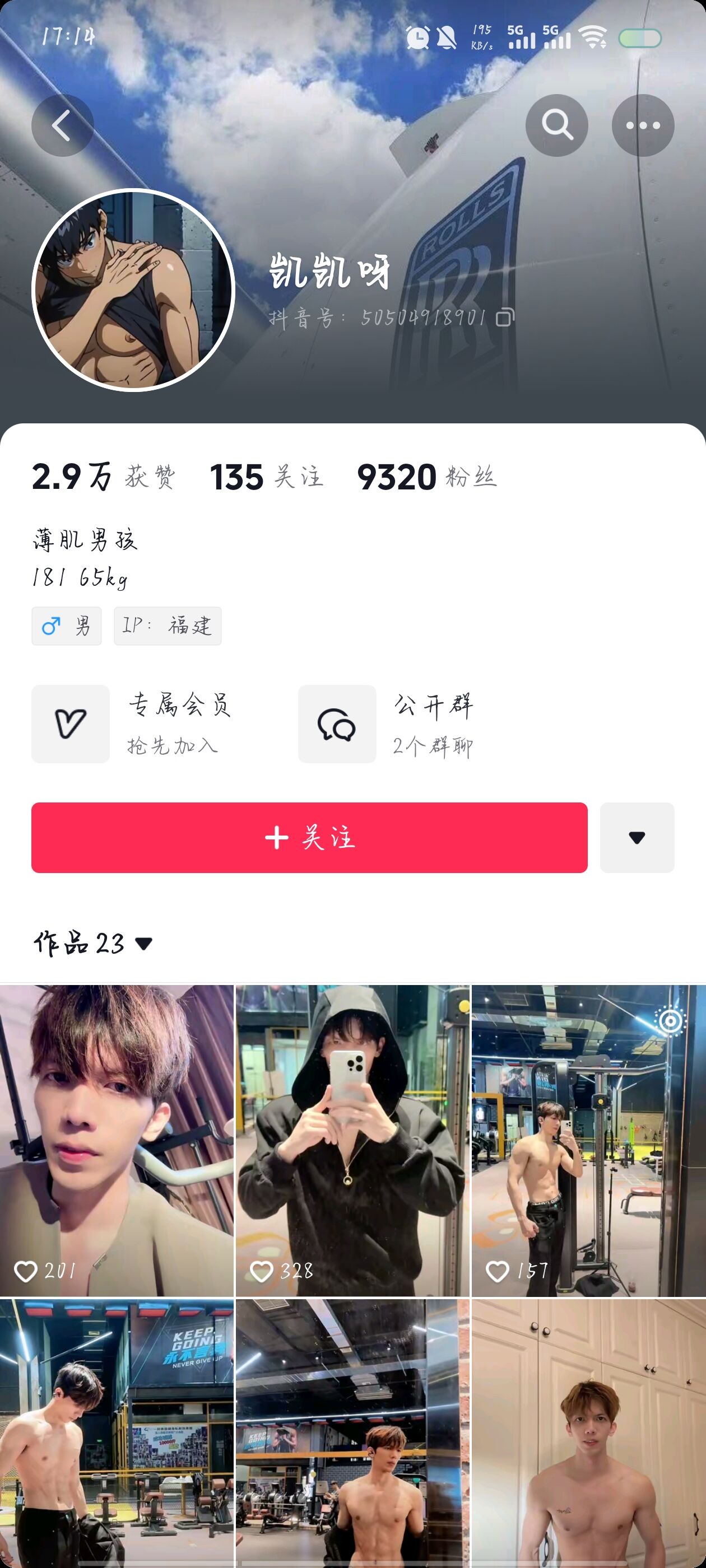The image size is (706, 1568).
Task: Copy the Douyin ID number
Action: coord(505,318)
